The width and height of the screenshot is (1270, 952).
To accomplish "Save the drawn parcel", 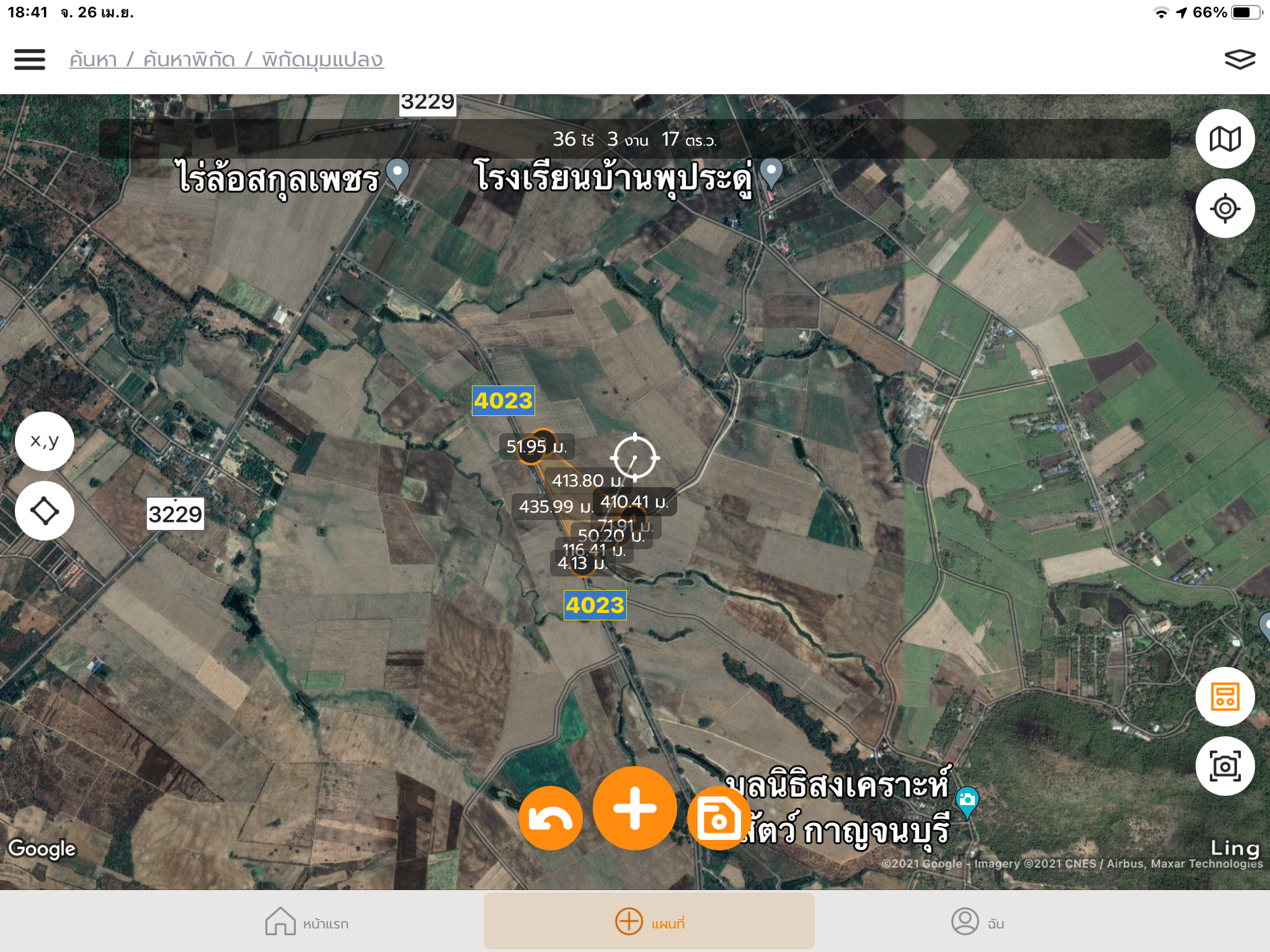I will pyautogui.click(x=717, y=818).
